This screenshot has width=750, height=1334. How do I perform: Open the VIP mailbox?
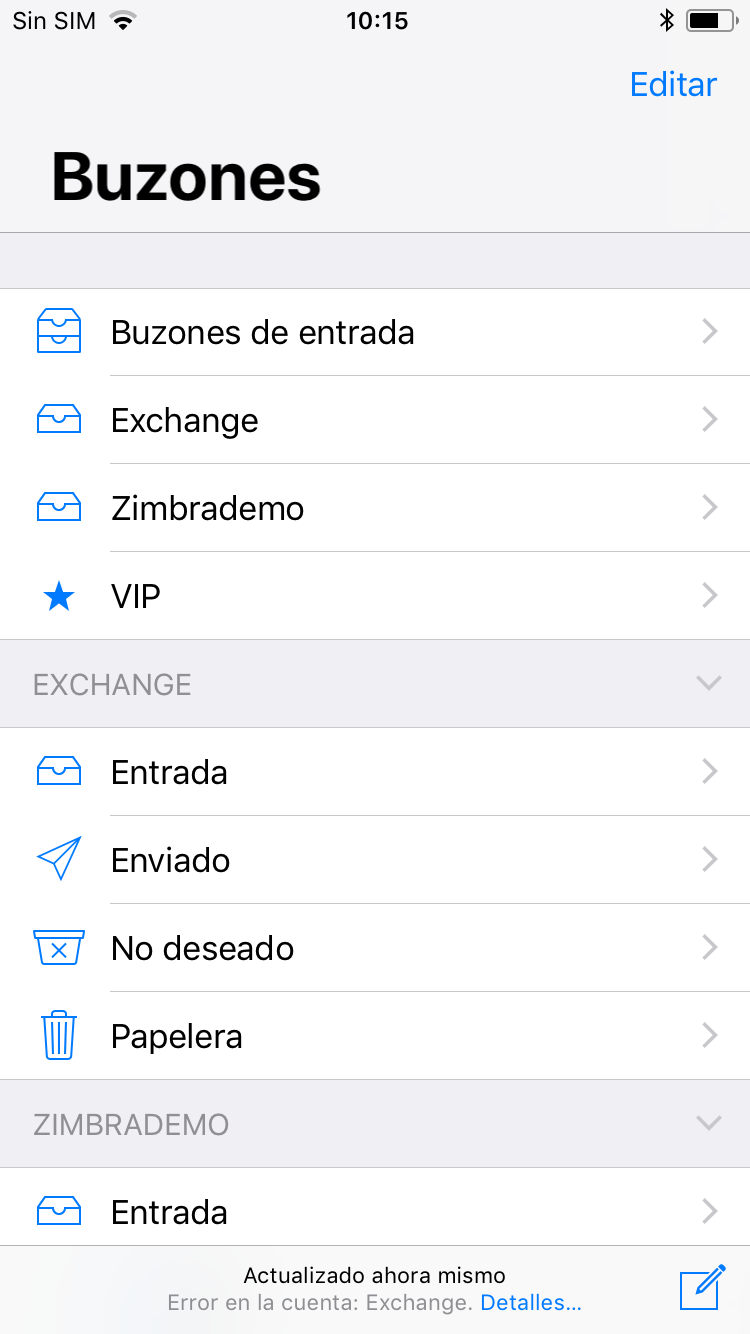pyautogui.click(x=375, y=596)
